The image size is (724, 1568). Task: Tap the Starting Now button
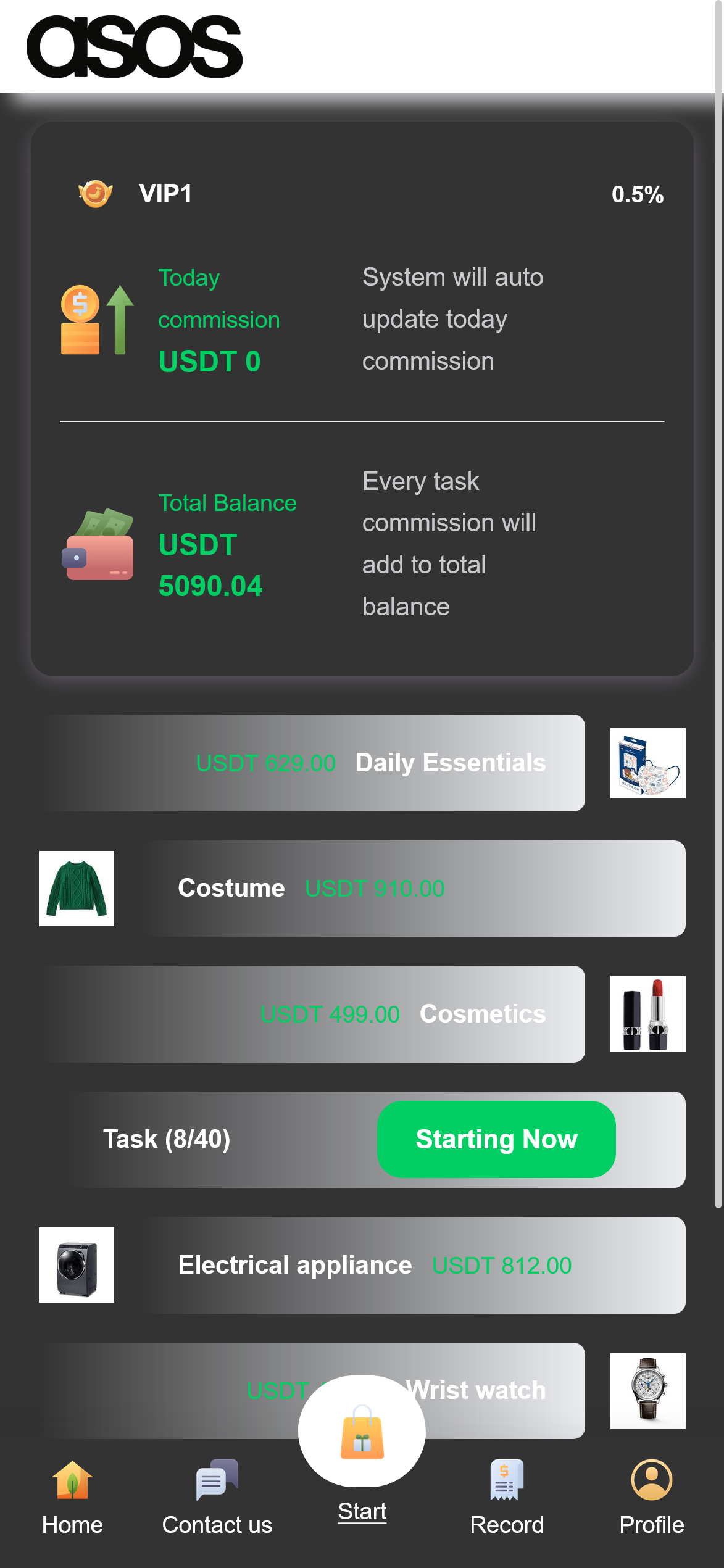click(x=496, y=1139)
